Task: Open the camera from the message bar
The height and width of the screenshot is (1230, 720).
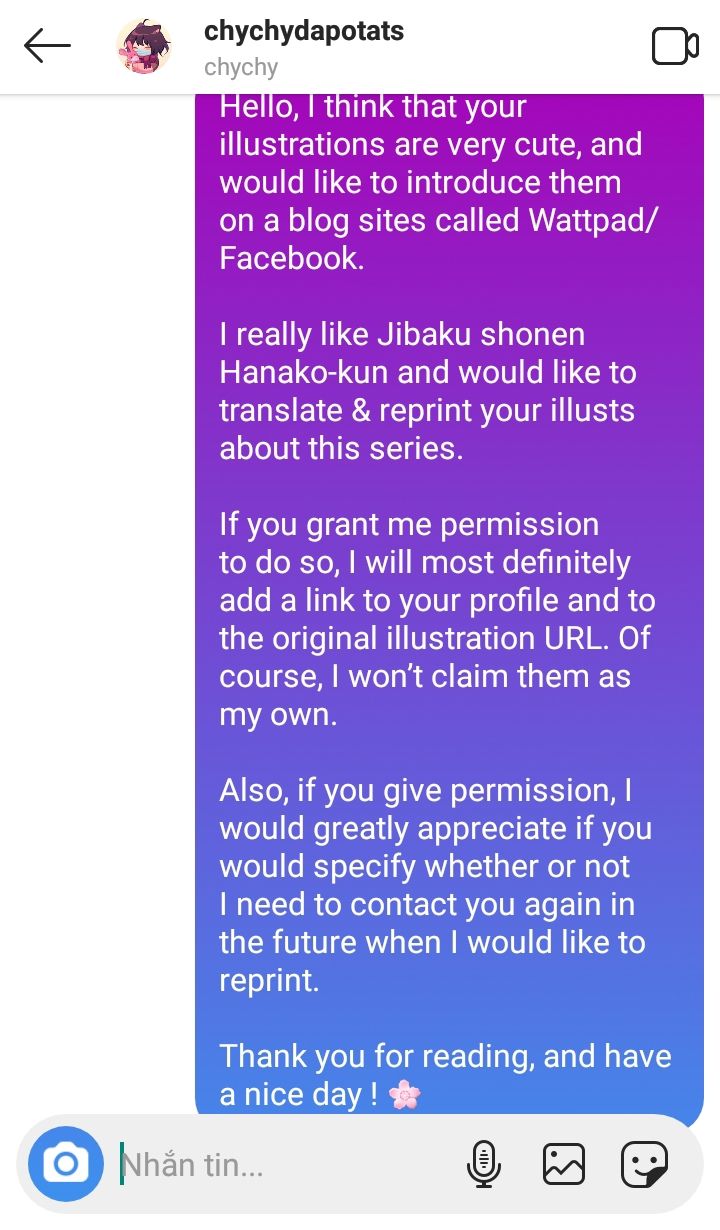Action: pos(66,1164)
